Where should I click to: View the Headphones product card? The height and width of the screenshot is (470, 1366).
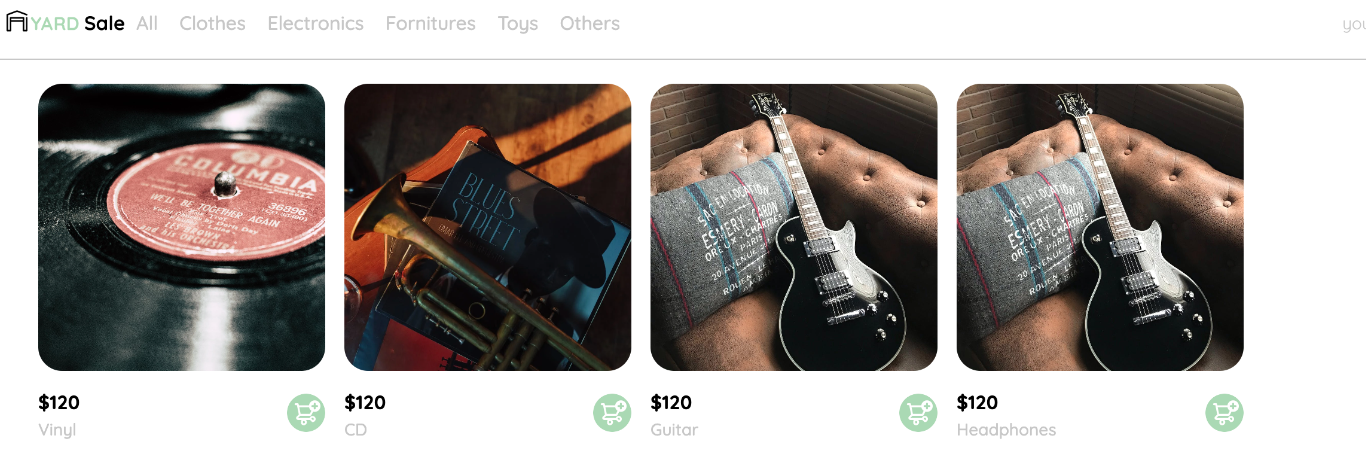[1099, 227]
